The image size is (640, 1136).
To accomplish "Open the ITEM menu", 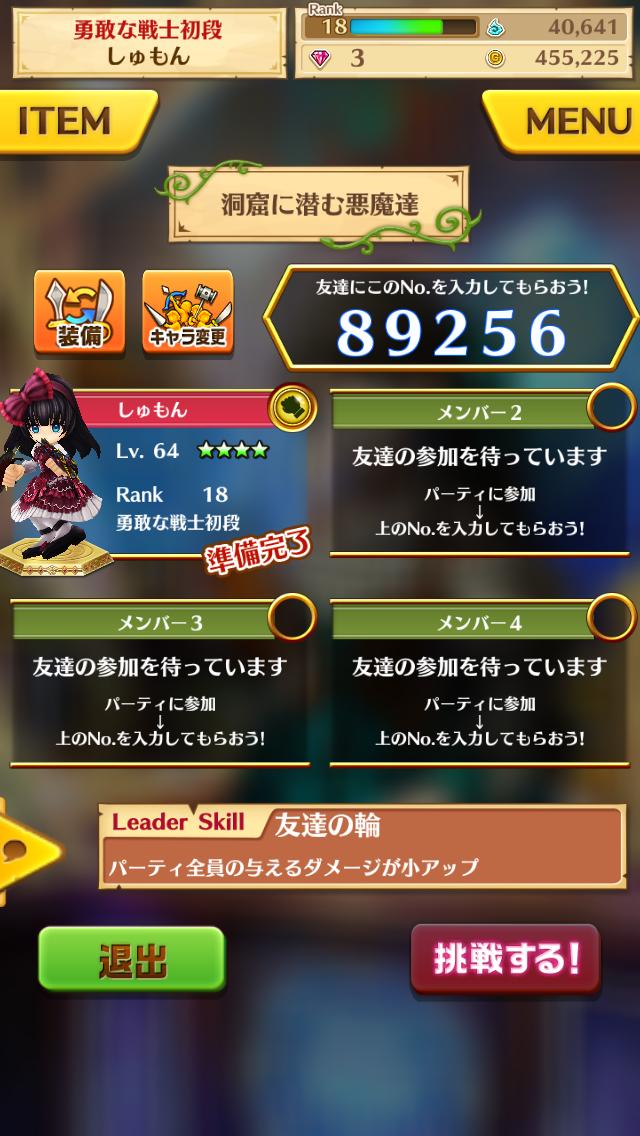I will pyautogui.click(x=68, y=121).
